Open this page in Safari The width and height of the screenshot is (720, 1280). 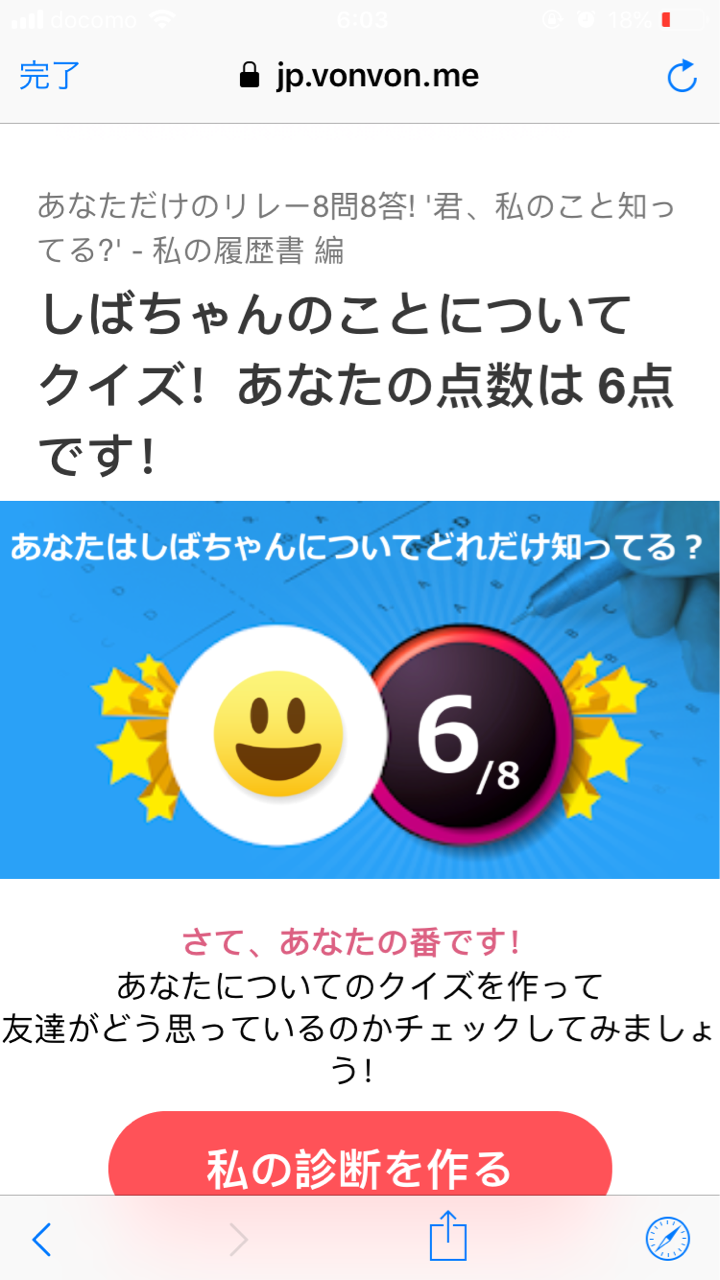pyautogui.click(x=667, y=1239)
